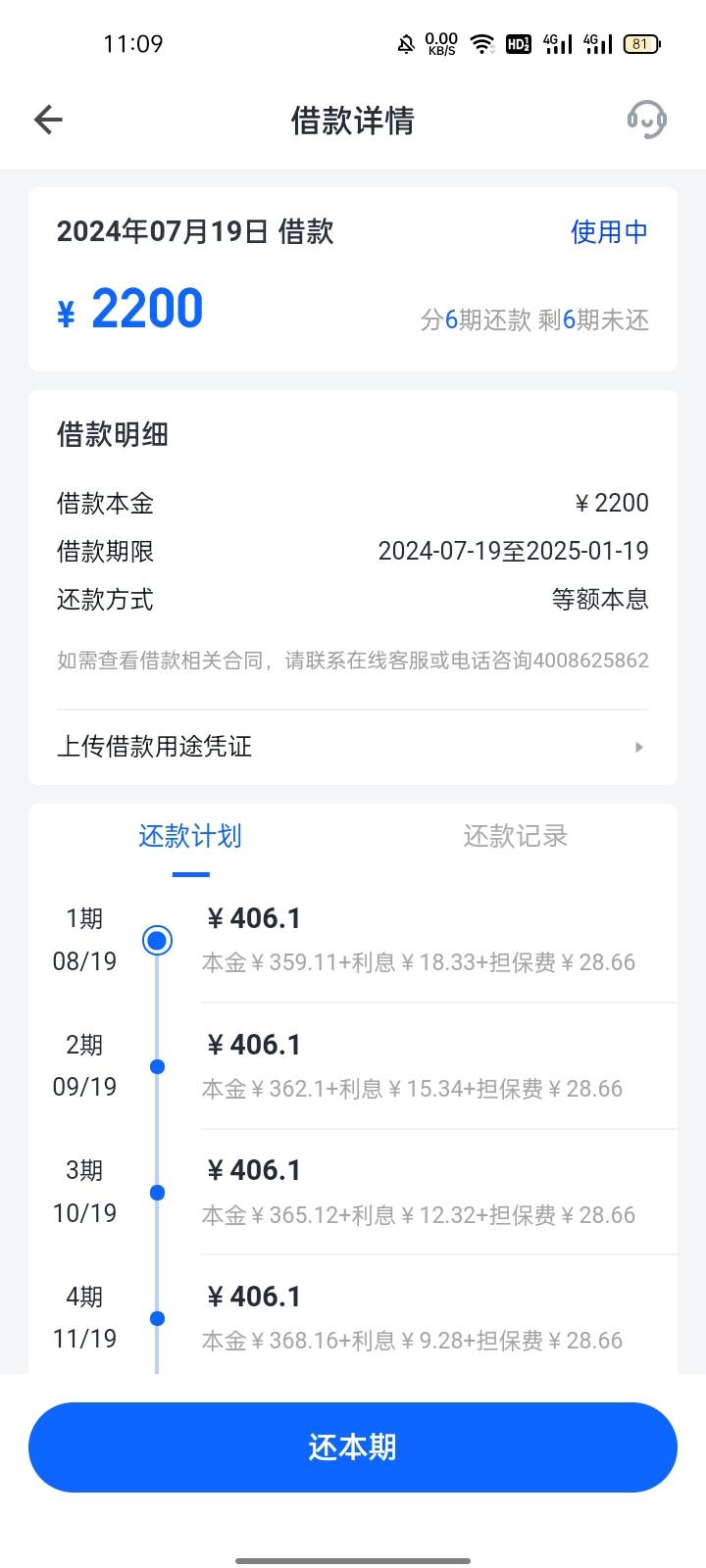Go back using the top-left arrow

[x=48, y=120]
